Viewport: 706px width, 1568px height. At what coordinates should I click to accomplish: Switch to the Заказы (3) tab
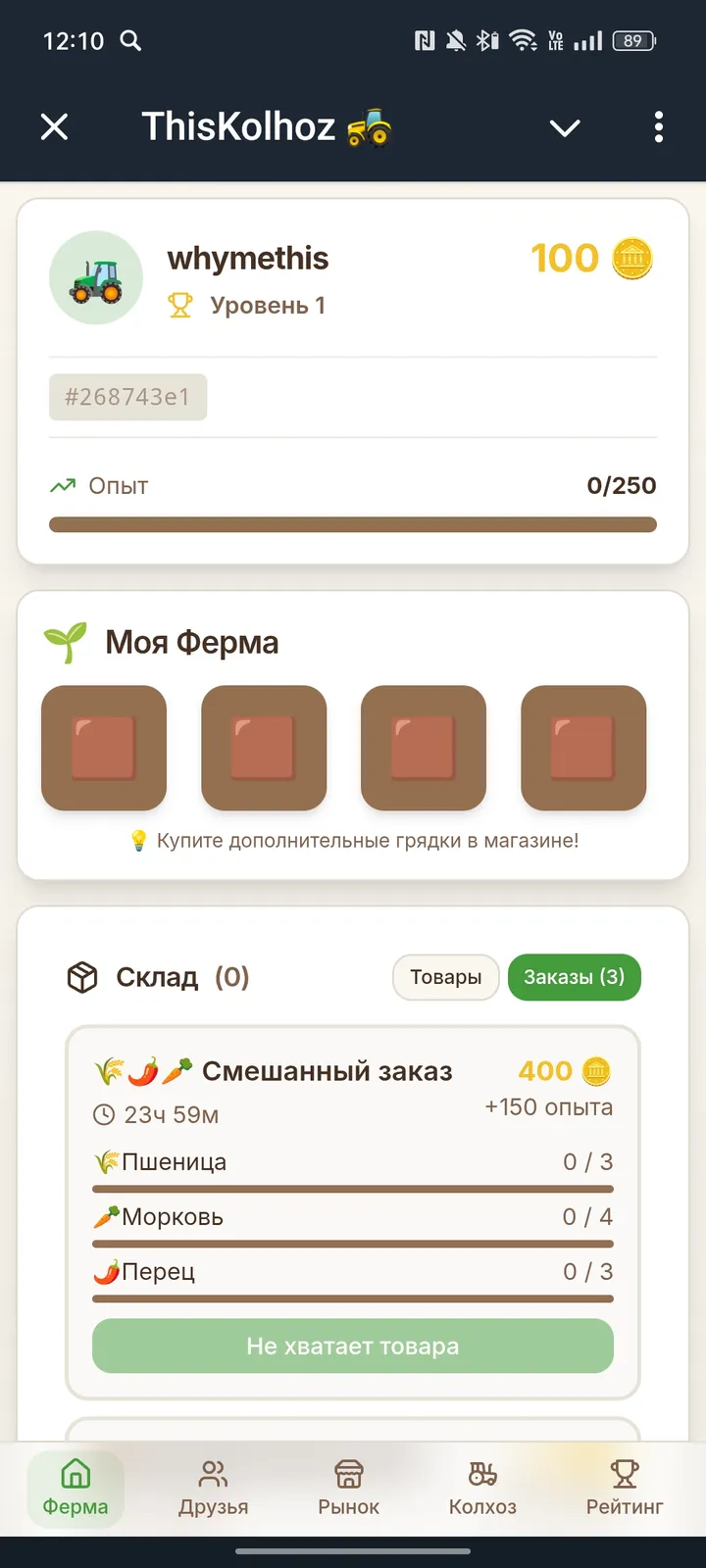575,977
